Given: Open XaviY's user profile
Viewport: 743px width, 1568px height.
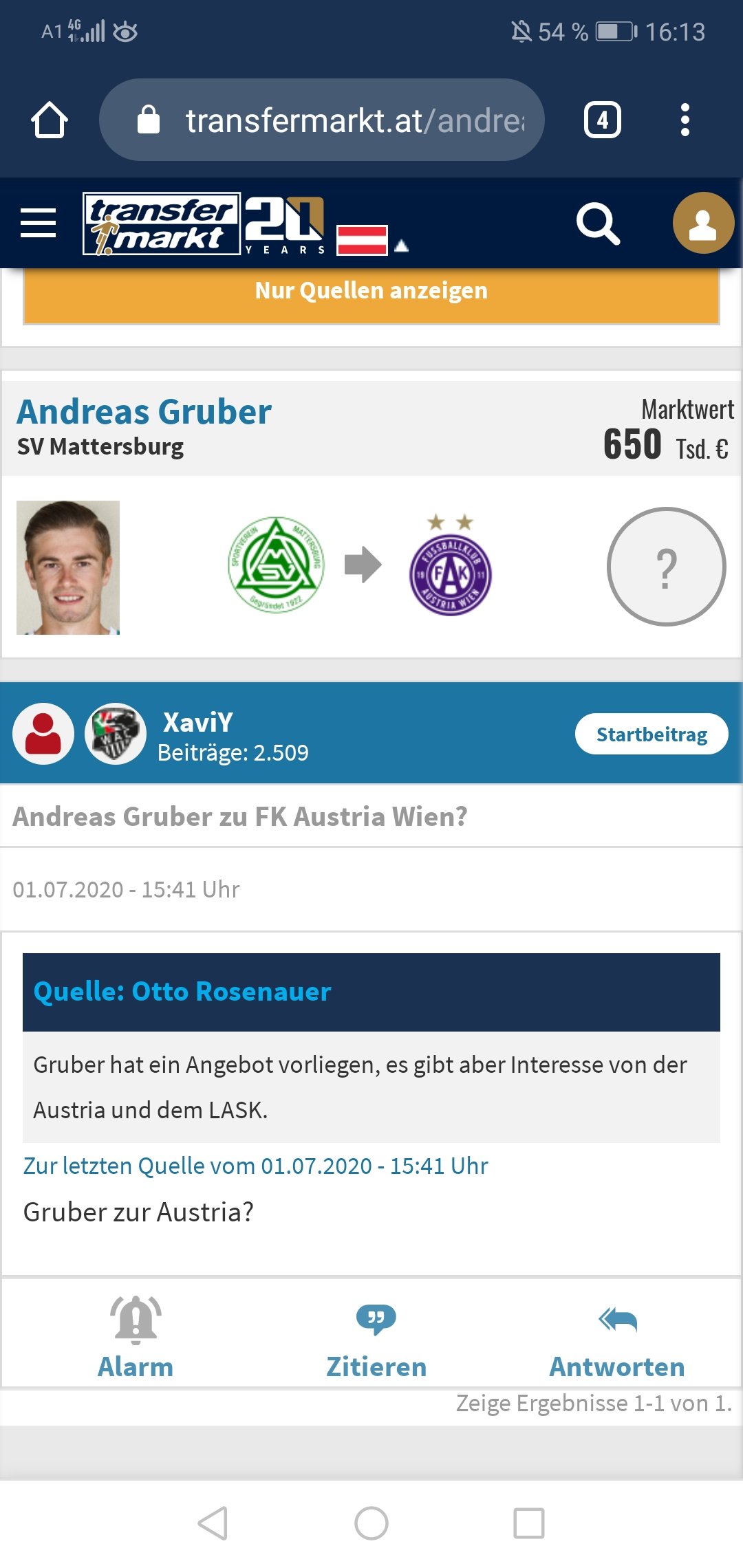Looking at the screenshot, I should pos(197,722).
